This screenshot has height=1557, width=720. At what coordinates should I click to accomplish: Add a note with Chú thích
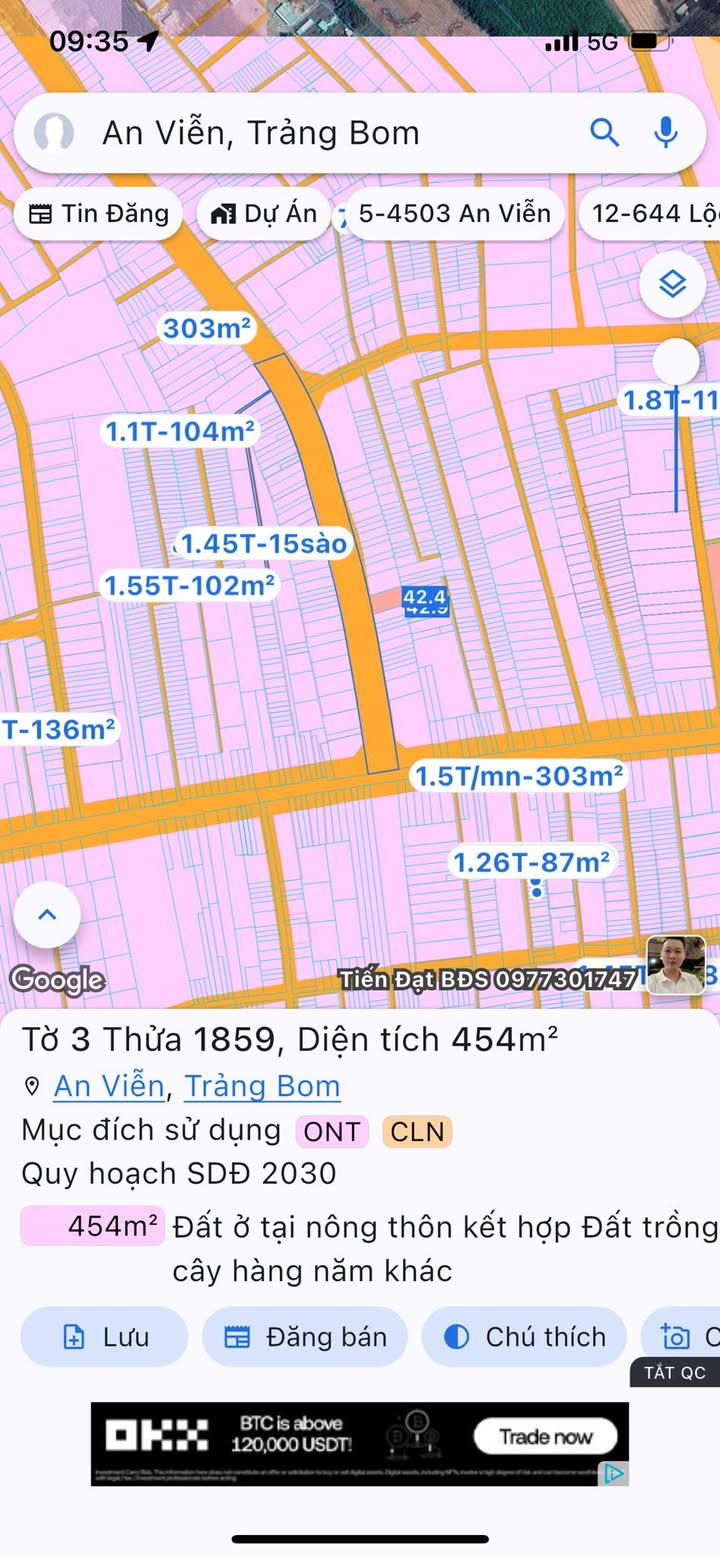point(524,1337)
